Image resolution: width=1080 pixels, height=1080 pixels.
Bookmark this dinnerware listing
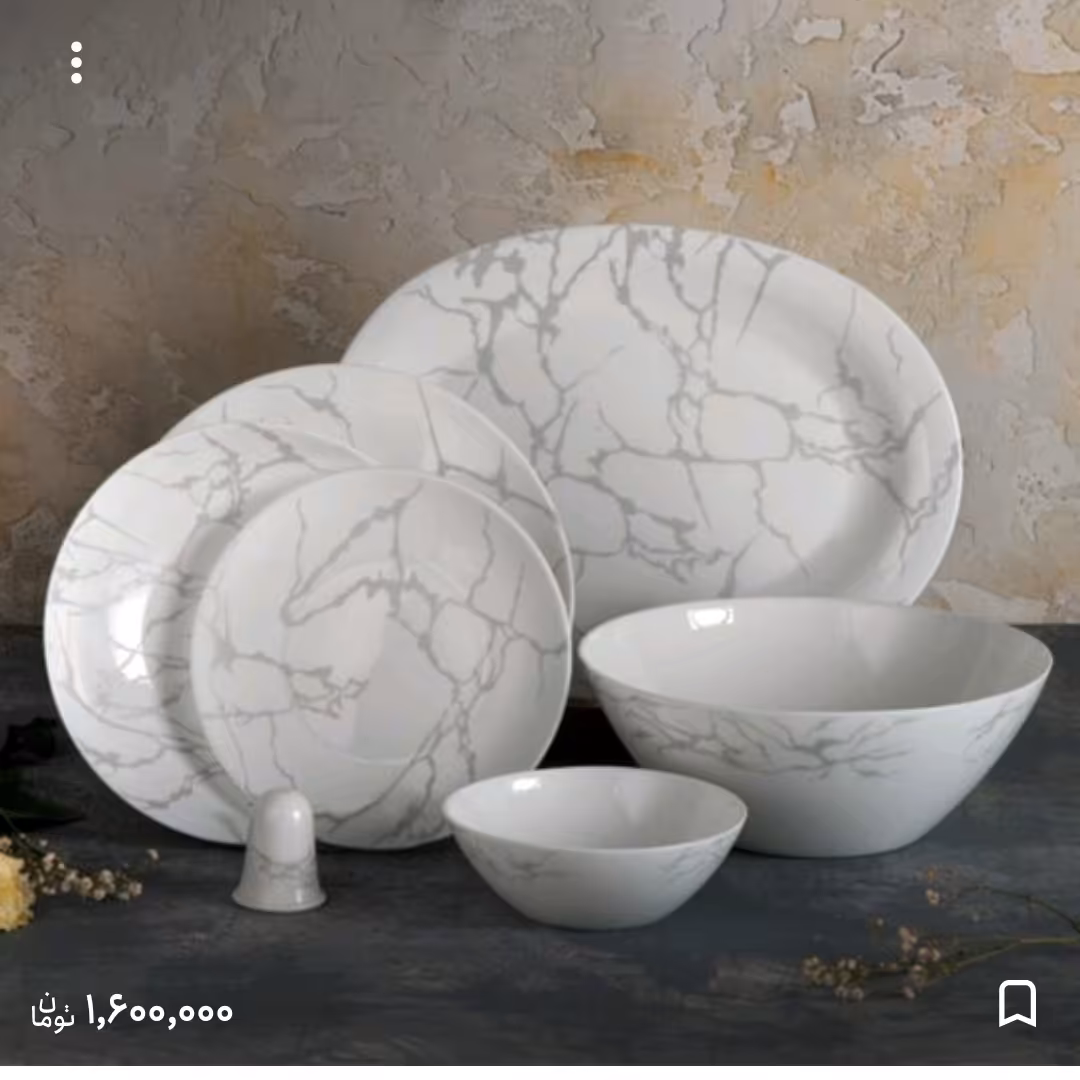[1017, 1003]
